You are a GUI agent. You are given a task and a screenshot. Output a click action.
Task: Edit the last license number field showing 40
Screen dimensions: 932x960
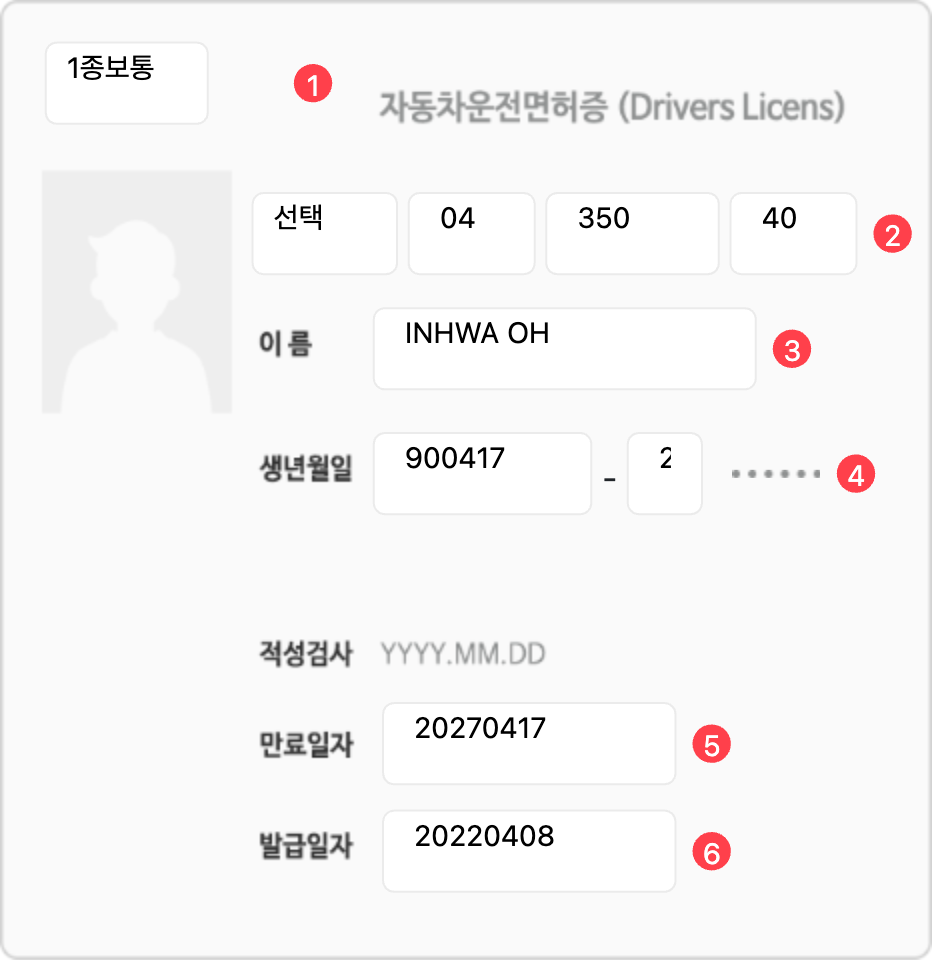(792, 233)
